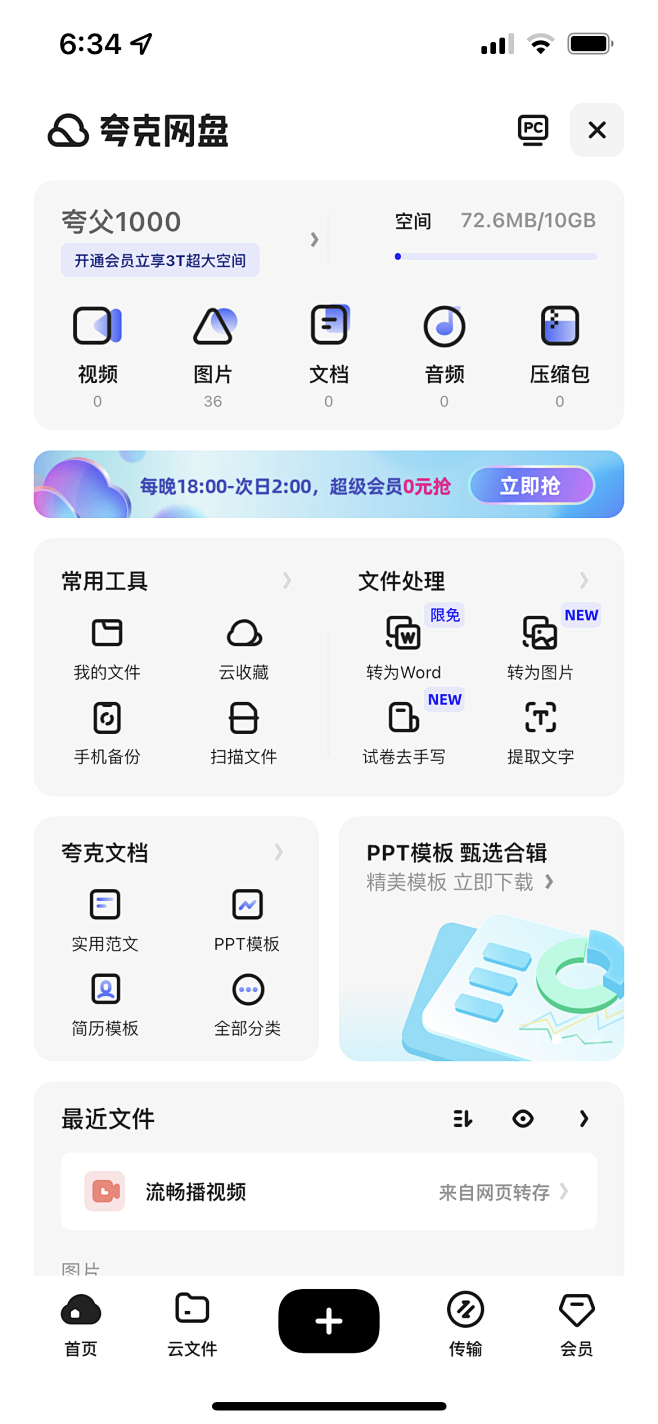The image size is (658, 1424).
Task: Open 云收藏 tool
Action: (244, 647)
